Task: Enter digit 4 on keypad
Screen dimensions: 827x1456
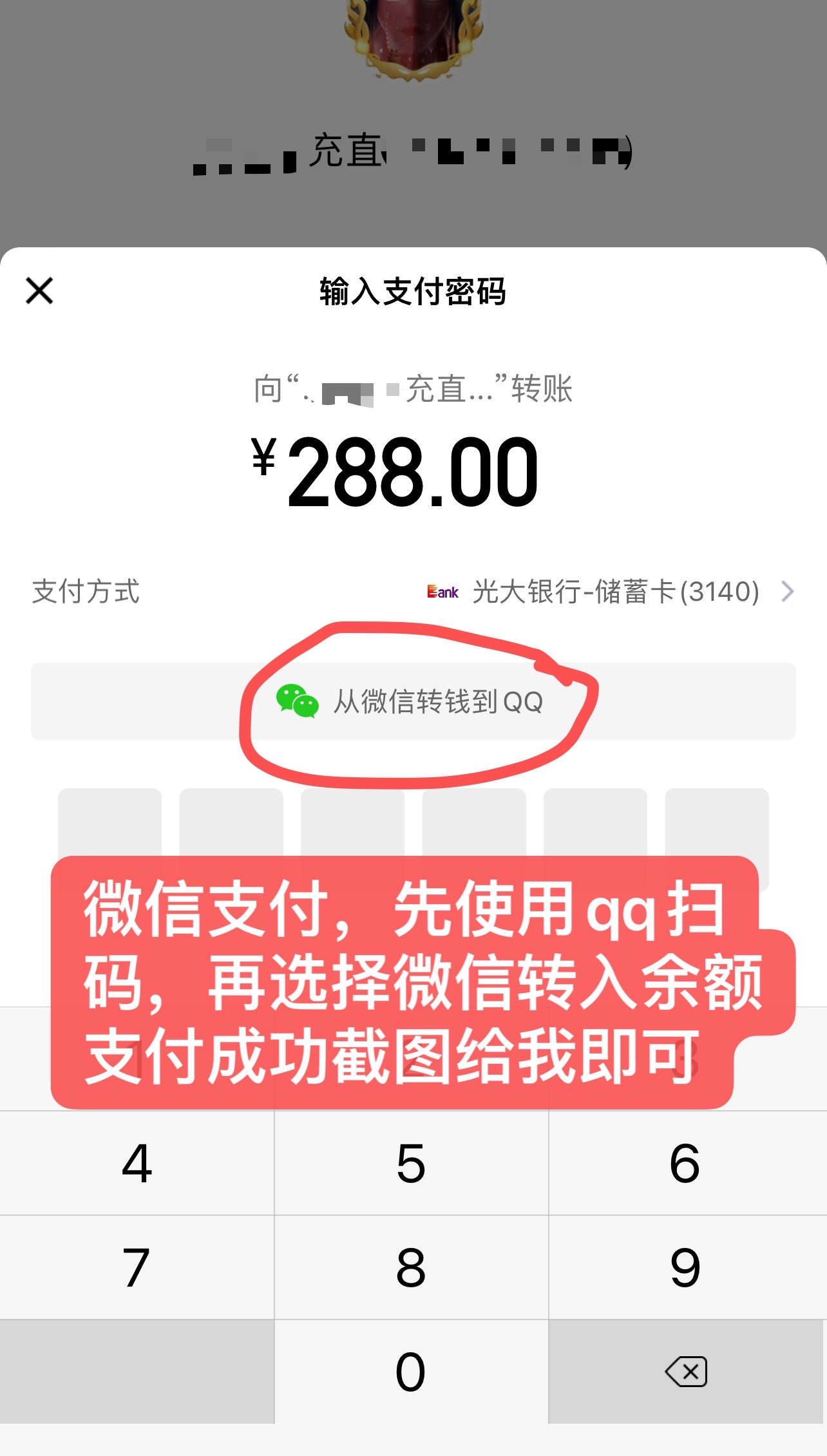Action: [x=137, y=1163]
